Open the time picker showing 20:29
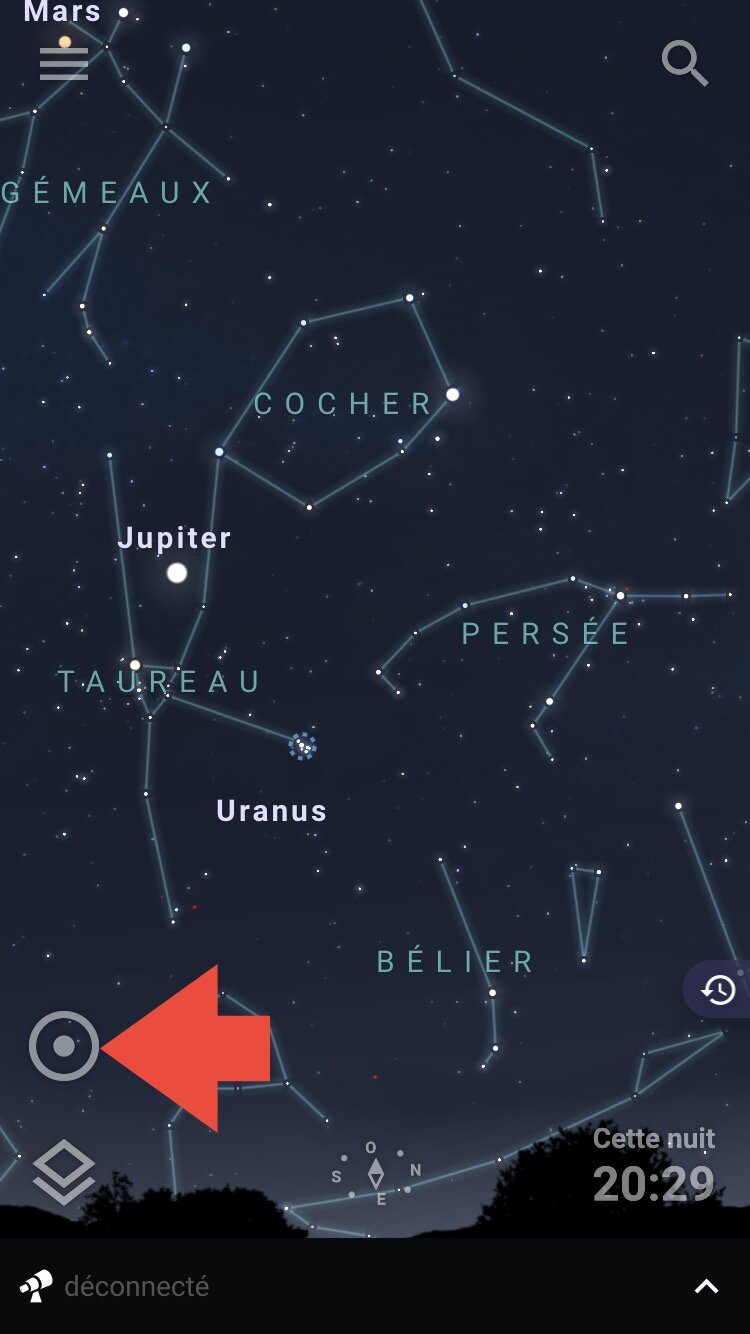 pos(654,1167)
